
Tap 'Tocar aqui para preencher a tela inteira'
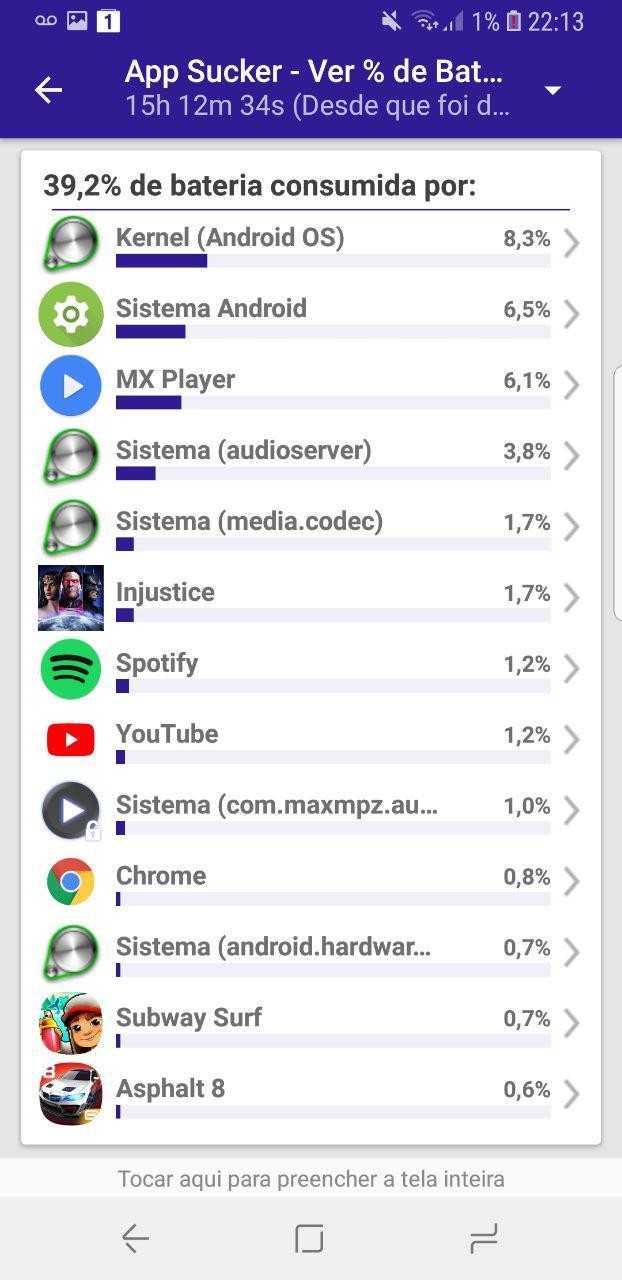311,1179
